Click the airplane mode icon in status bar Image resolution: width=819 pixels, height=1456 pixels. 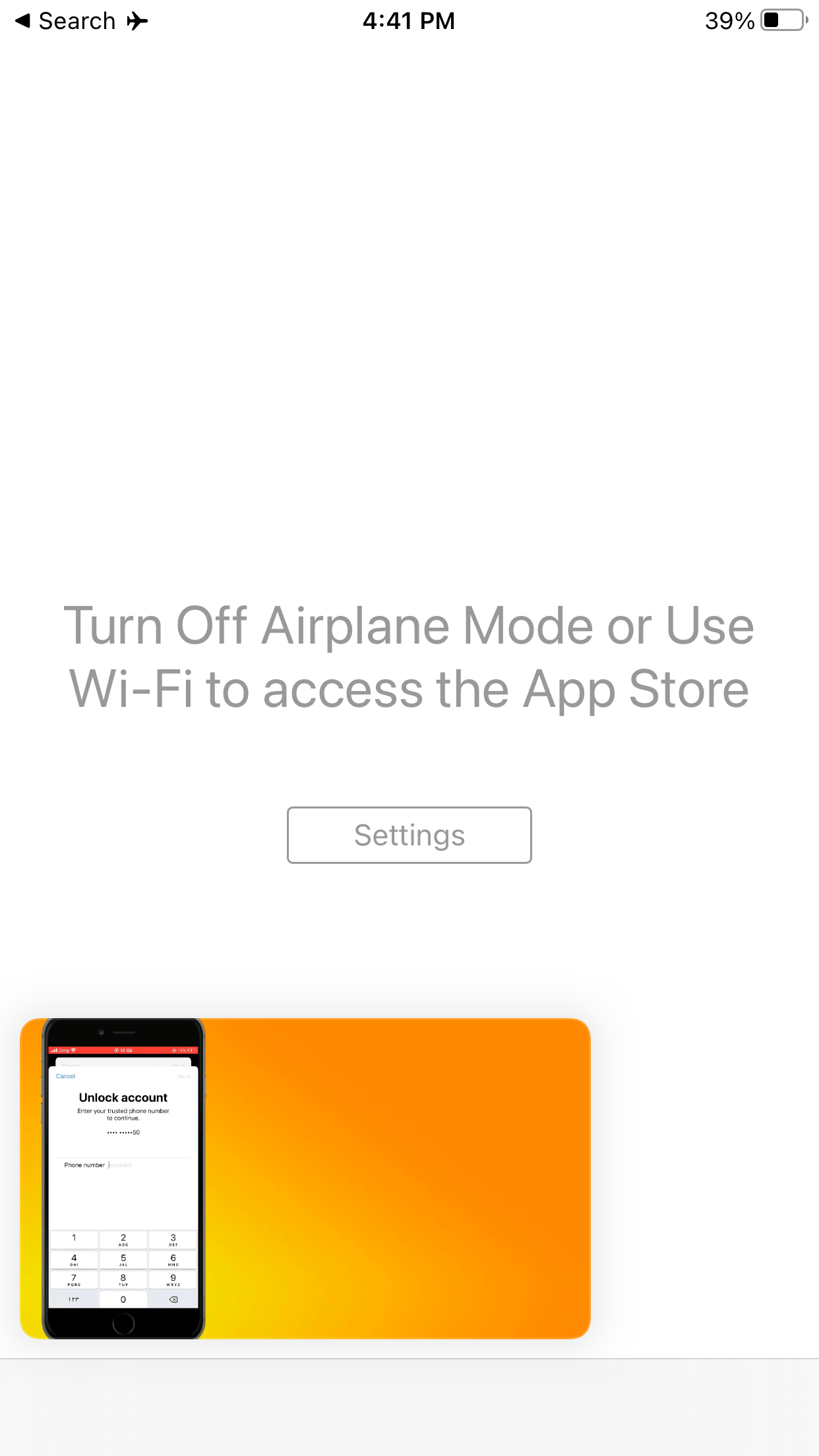pos(136,20)
